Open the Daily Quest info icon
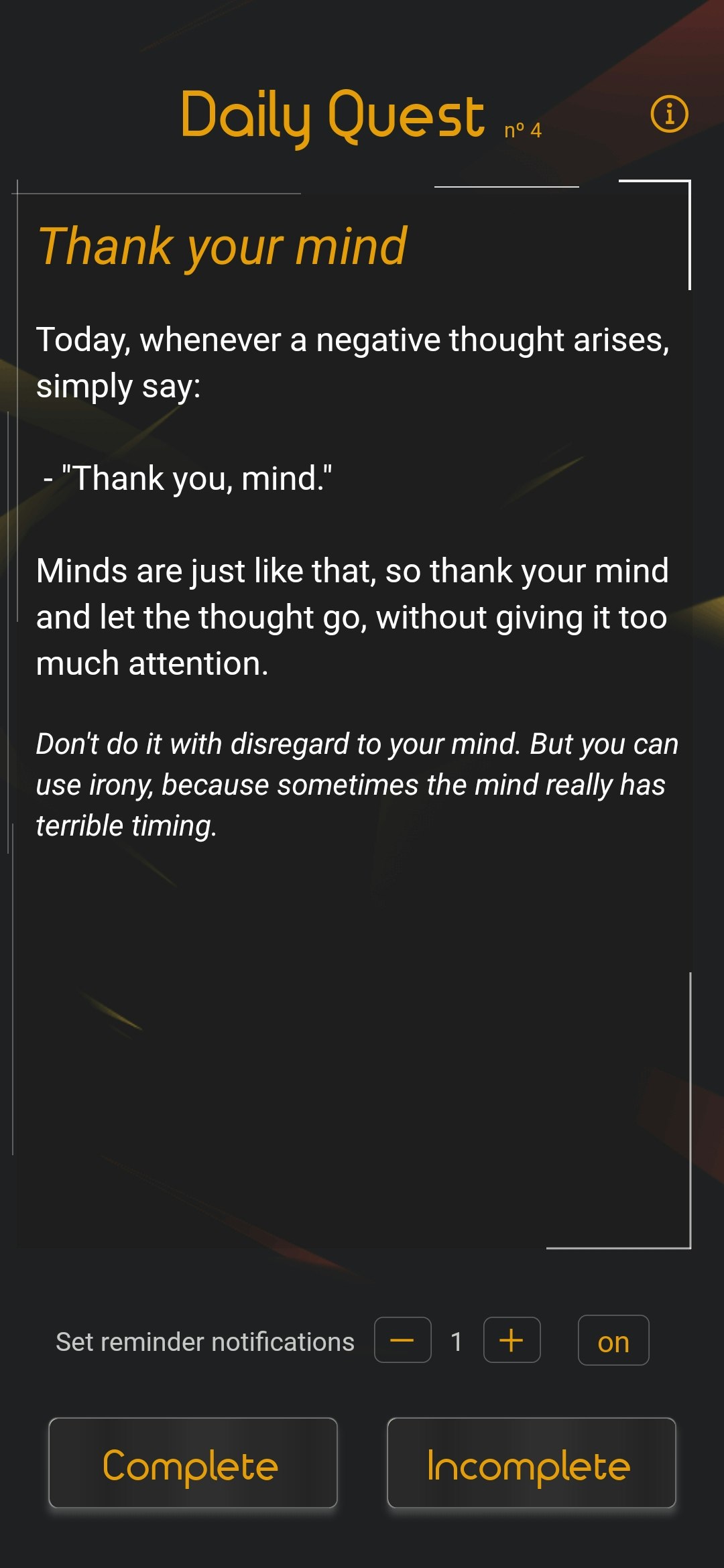 click(669, 114)
